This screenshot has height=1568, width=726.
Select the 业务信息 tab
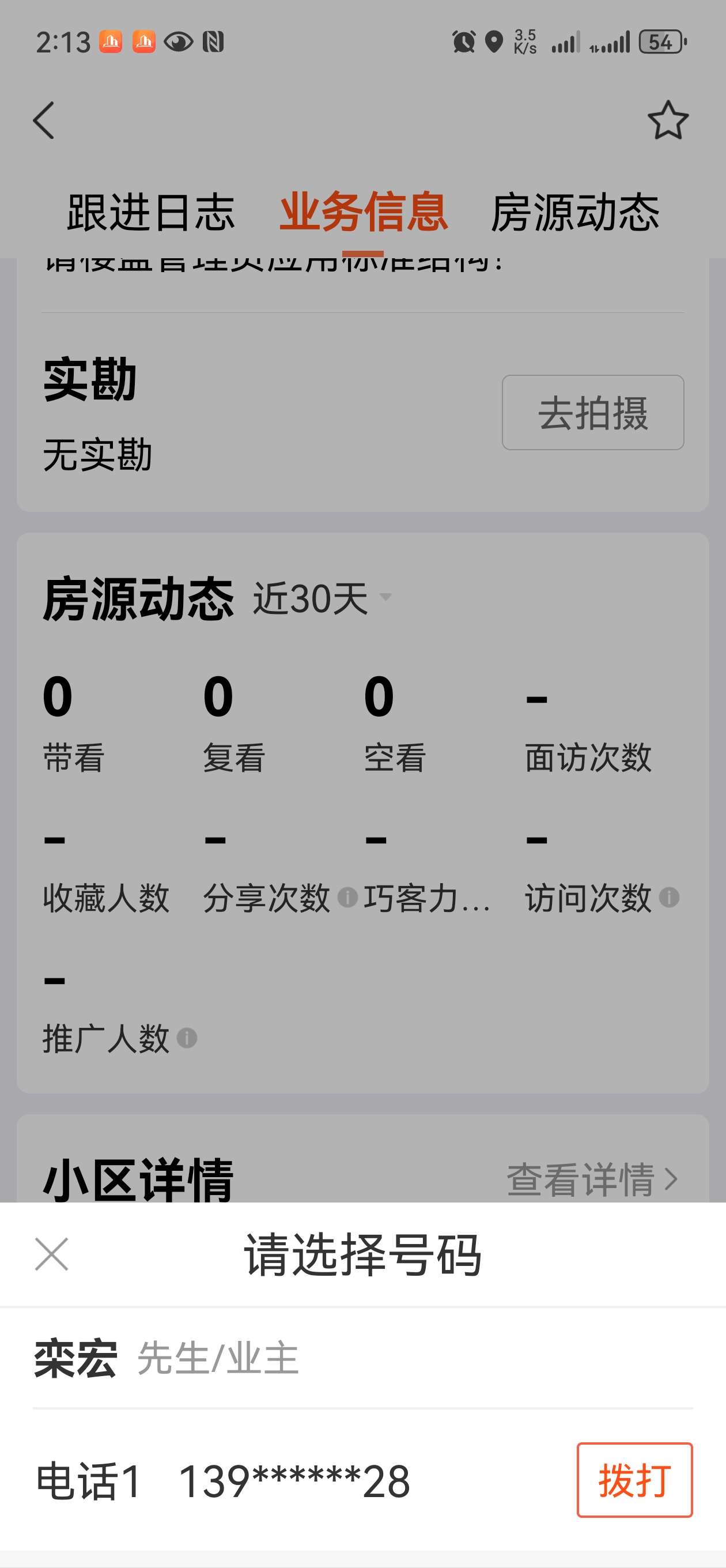(364, 213)
